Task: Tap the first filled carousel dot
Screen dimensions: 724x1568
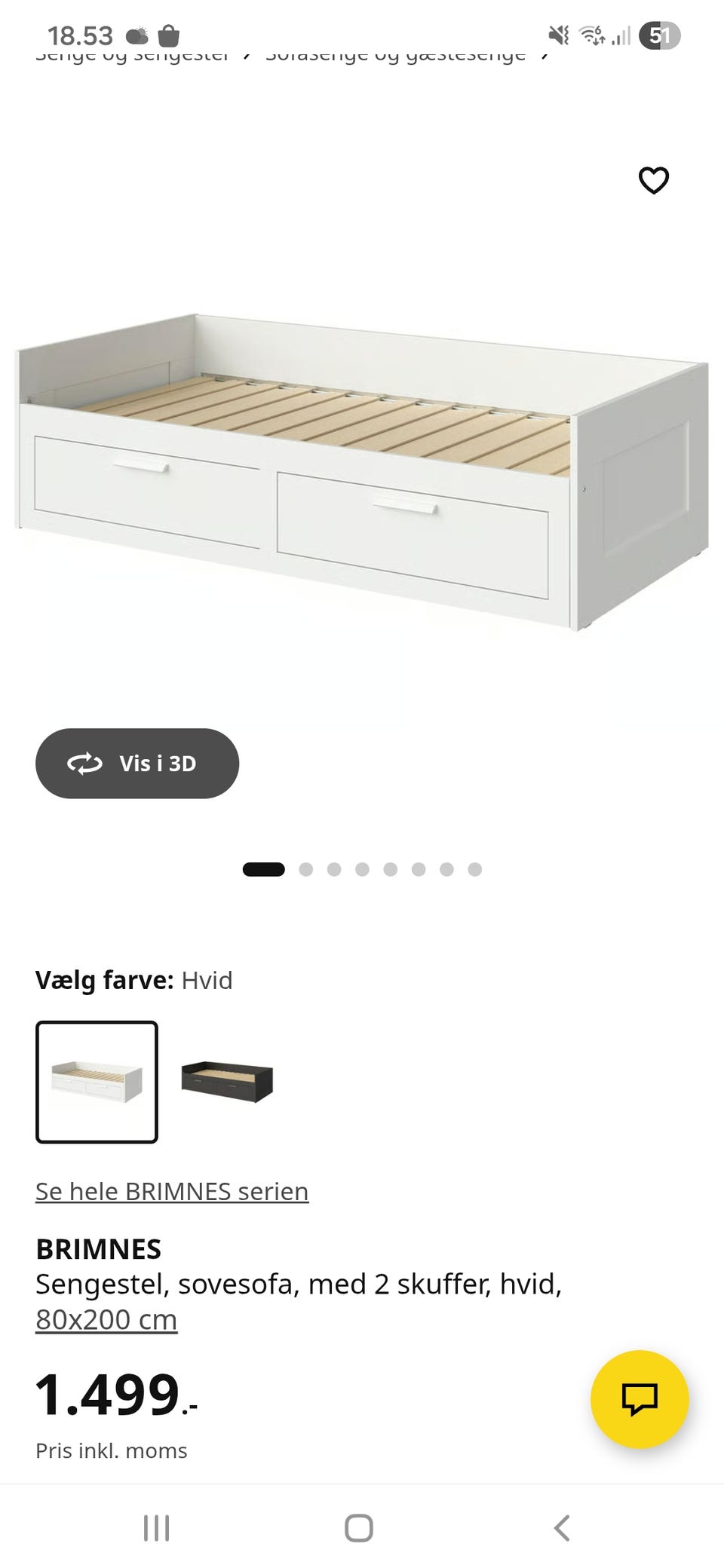Action: [265, 868]
